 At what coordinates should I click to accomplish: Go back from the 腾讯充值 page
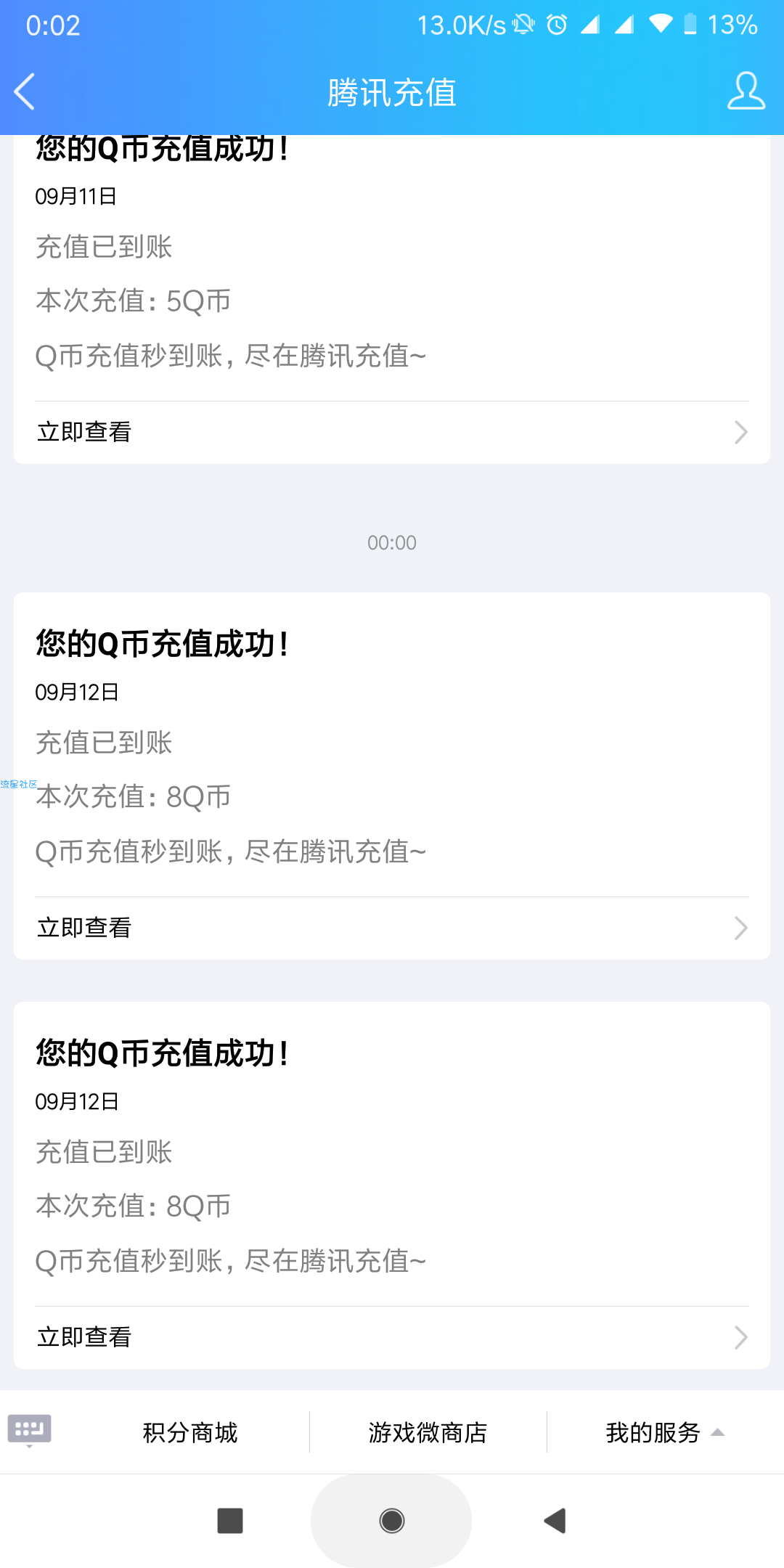pyautogui.click(x=25, y=92)
